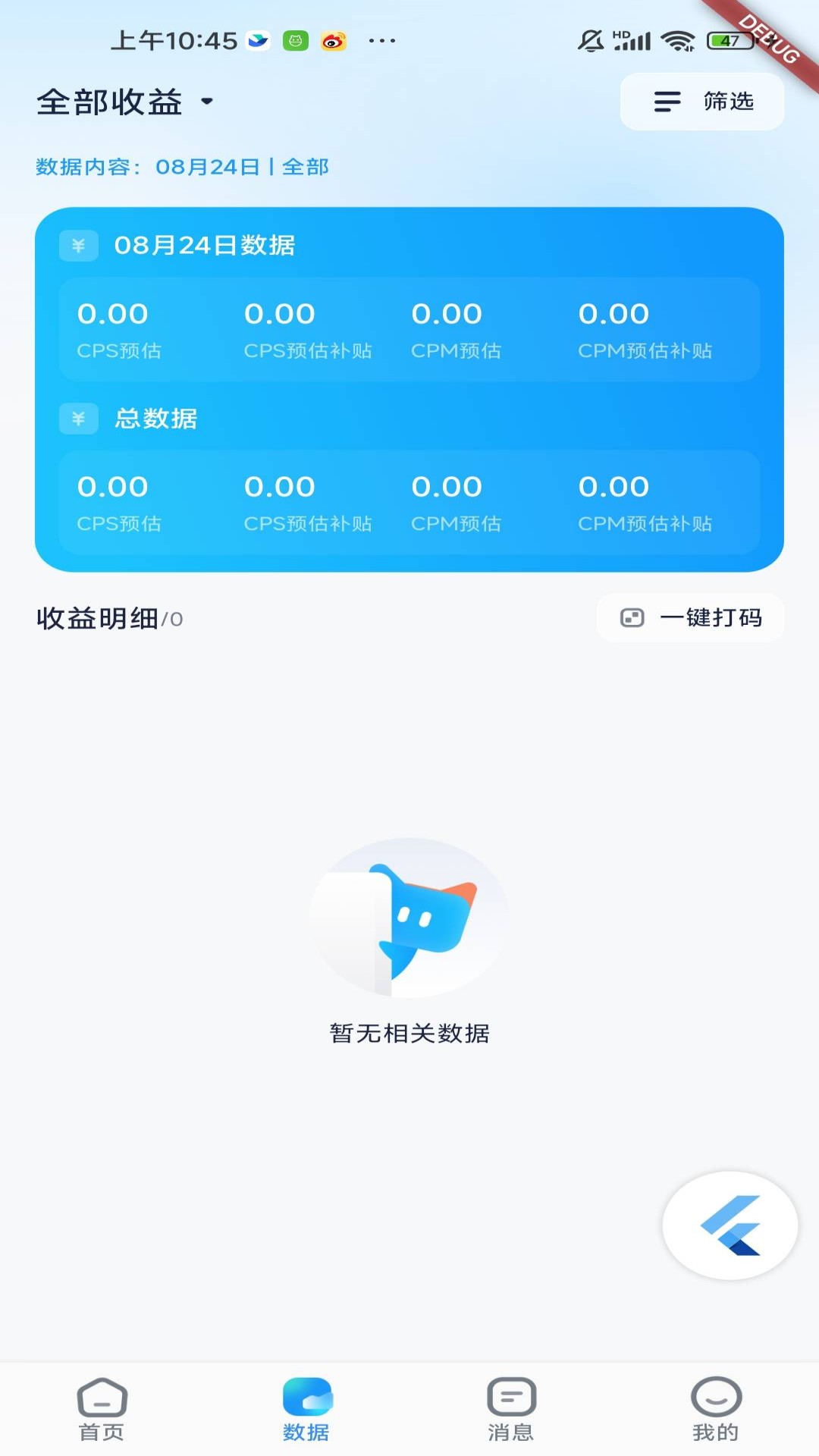This screenshot has width=819, height=1456.
Task: Tap the 一键打码 masking icon
Action: 631,618
